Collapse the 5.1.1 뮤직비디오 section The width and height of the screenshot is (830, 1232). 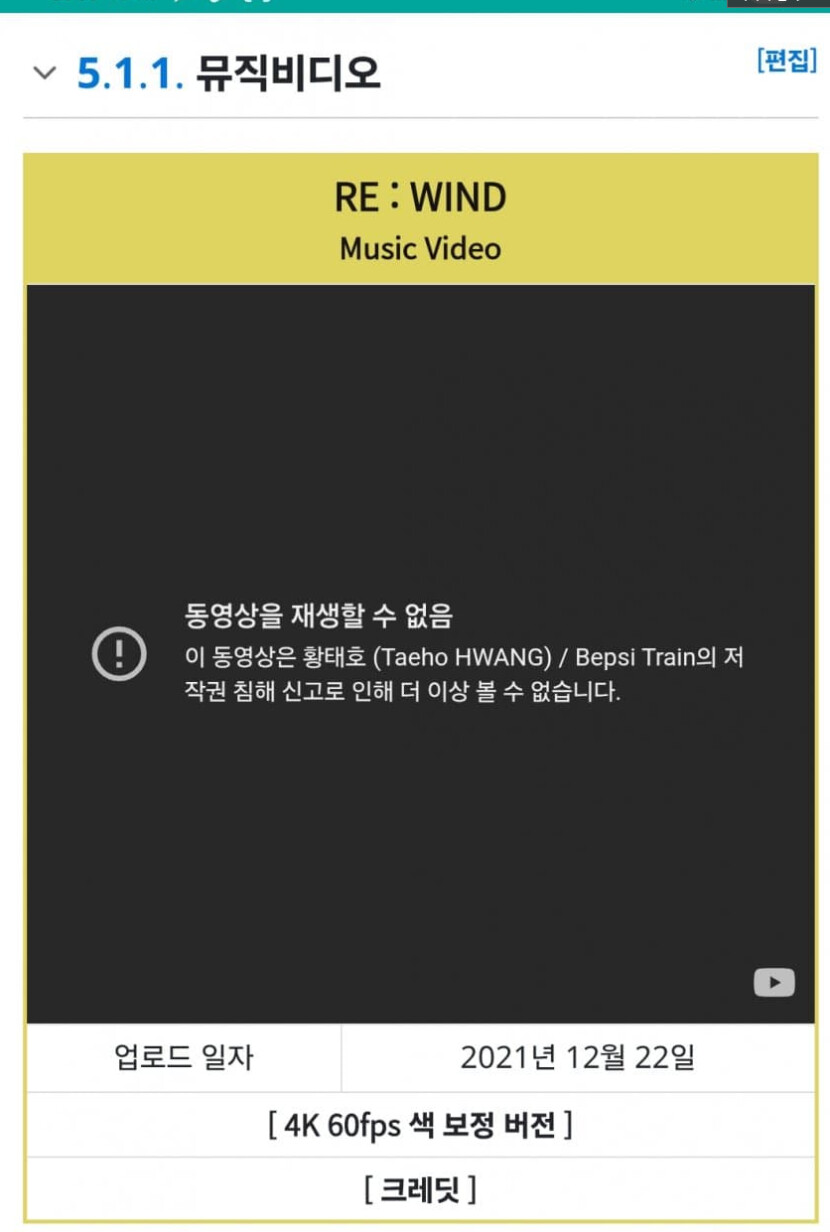point(44,73)
